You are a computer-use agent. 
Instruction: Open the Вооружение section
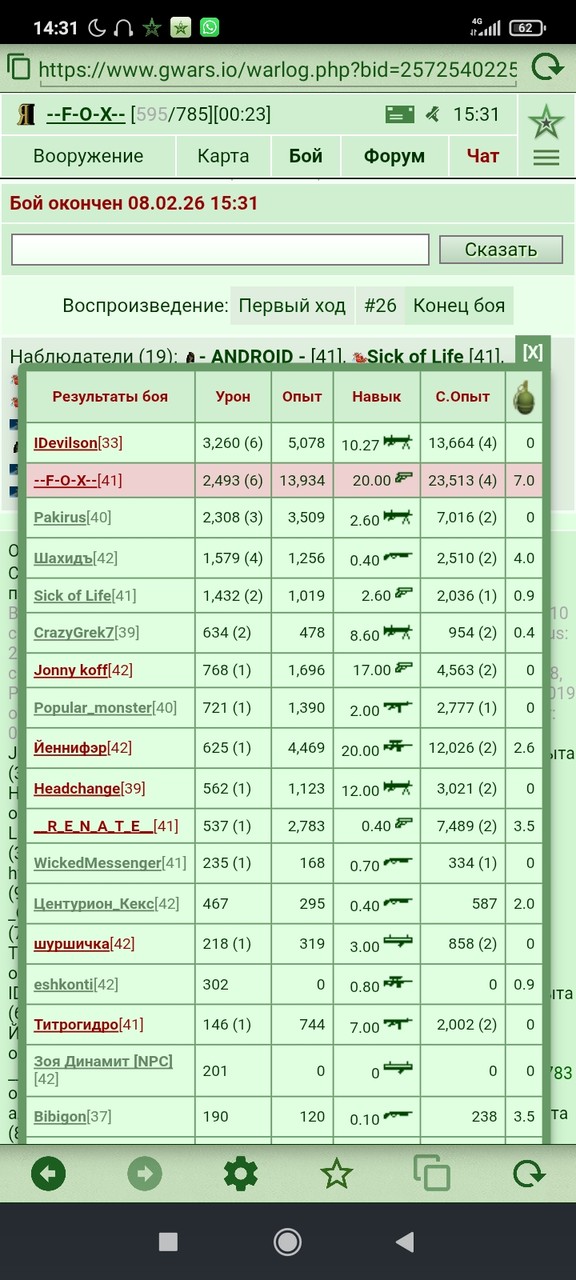click(88, 156)
